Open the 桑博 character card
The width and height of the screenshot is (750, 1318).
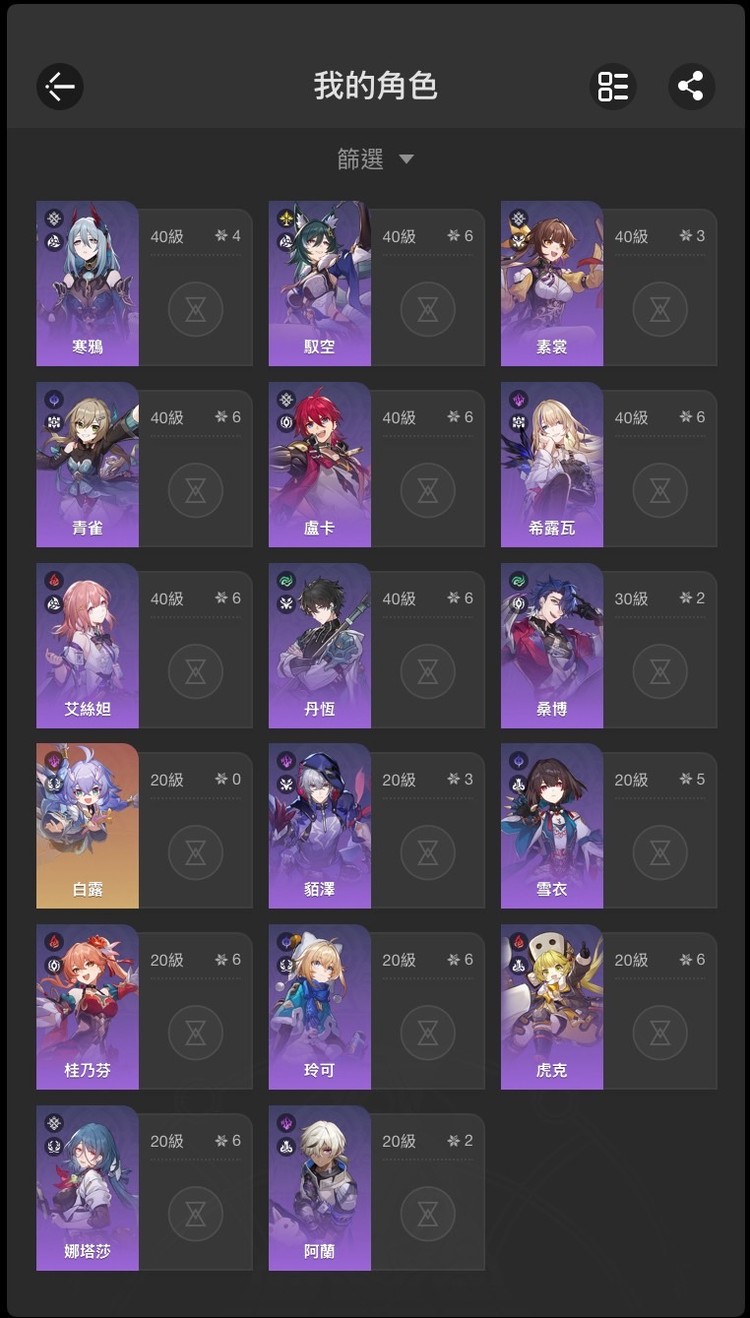tap(552, 646)
